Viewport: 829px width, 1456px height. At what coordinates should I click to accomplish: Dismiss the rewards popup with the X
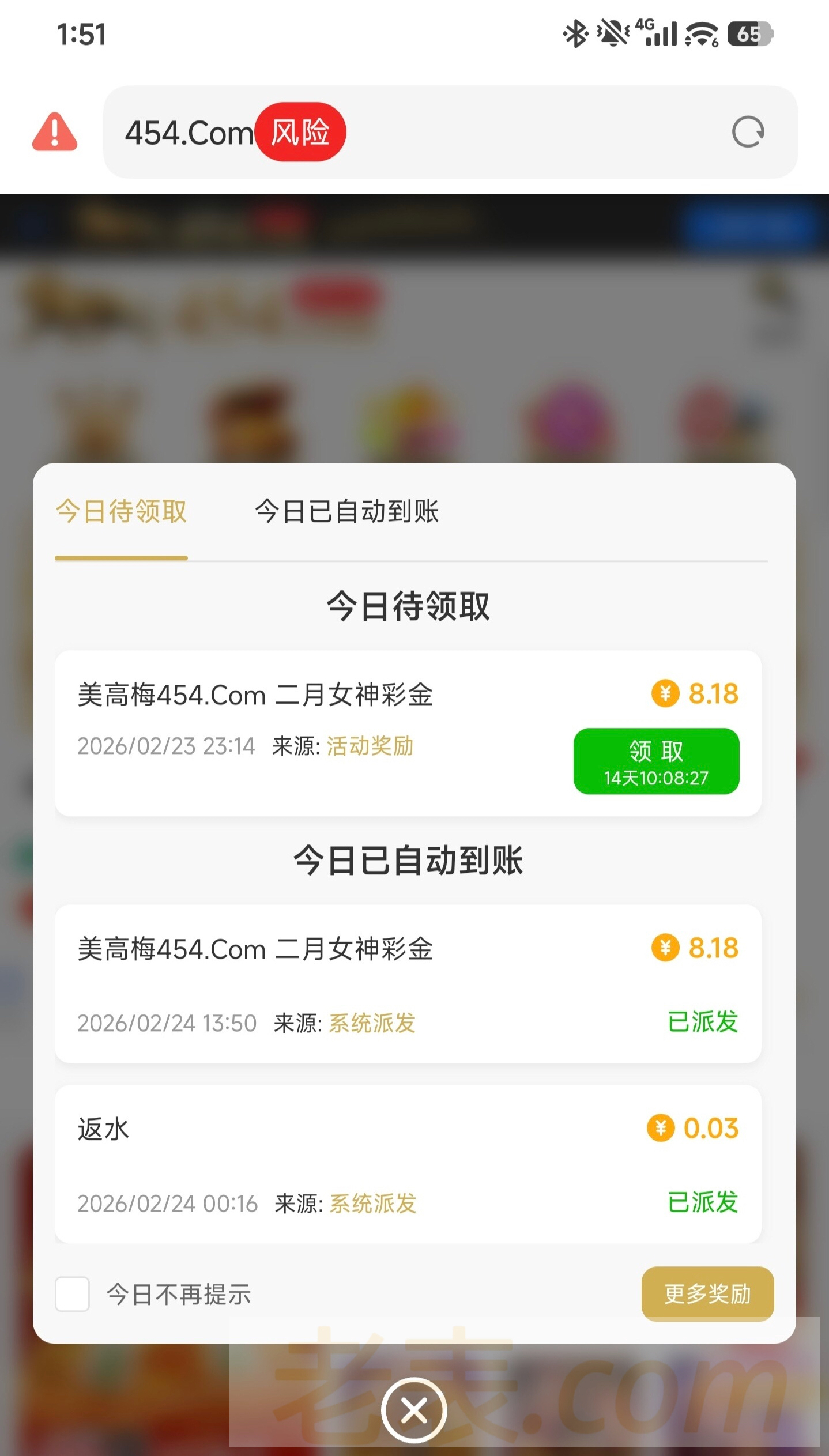click(414, 1410)
